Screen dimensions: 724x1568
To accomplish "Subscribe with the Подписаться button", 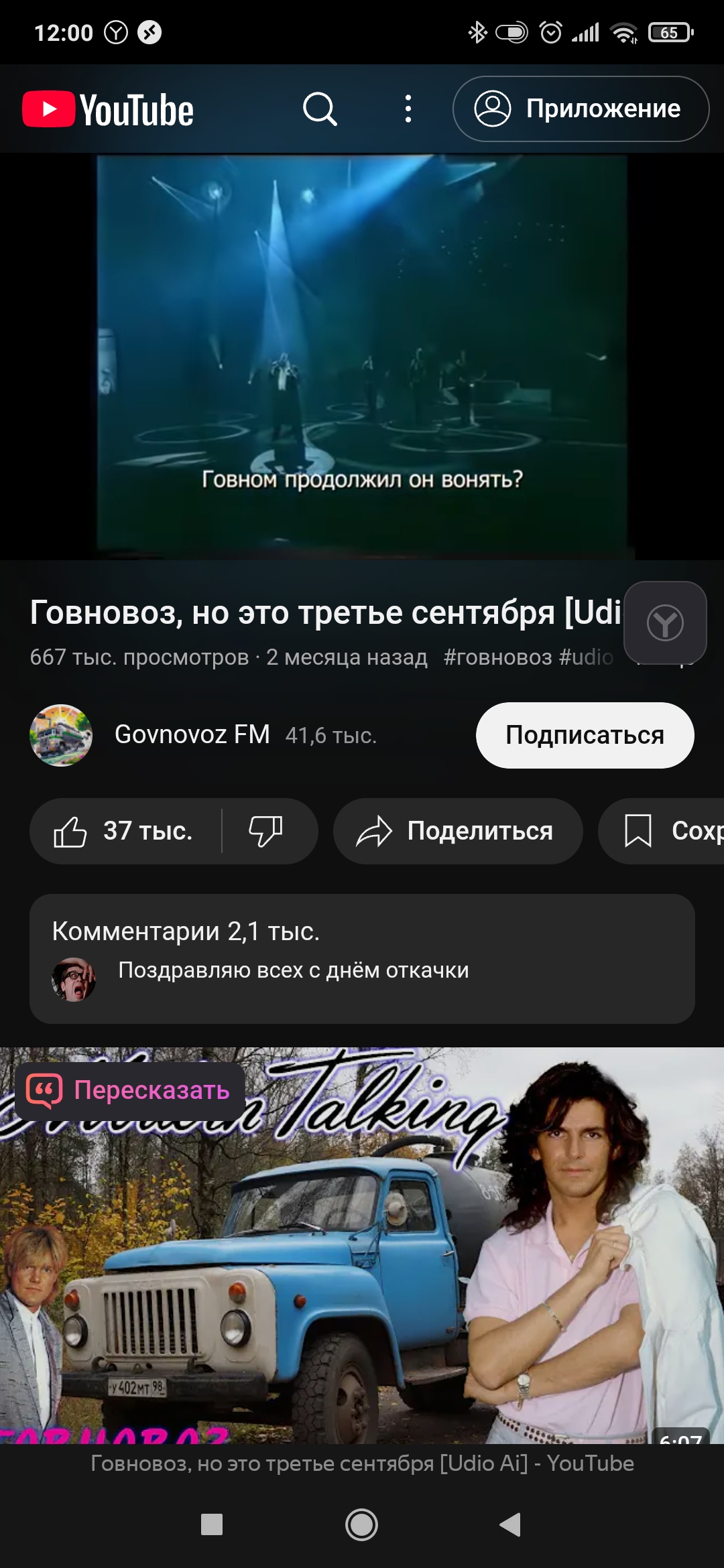I will [x=585, y=735].
